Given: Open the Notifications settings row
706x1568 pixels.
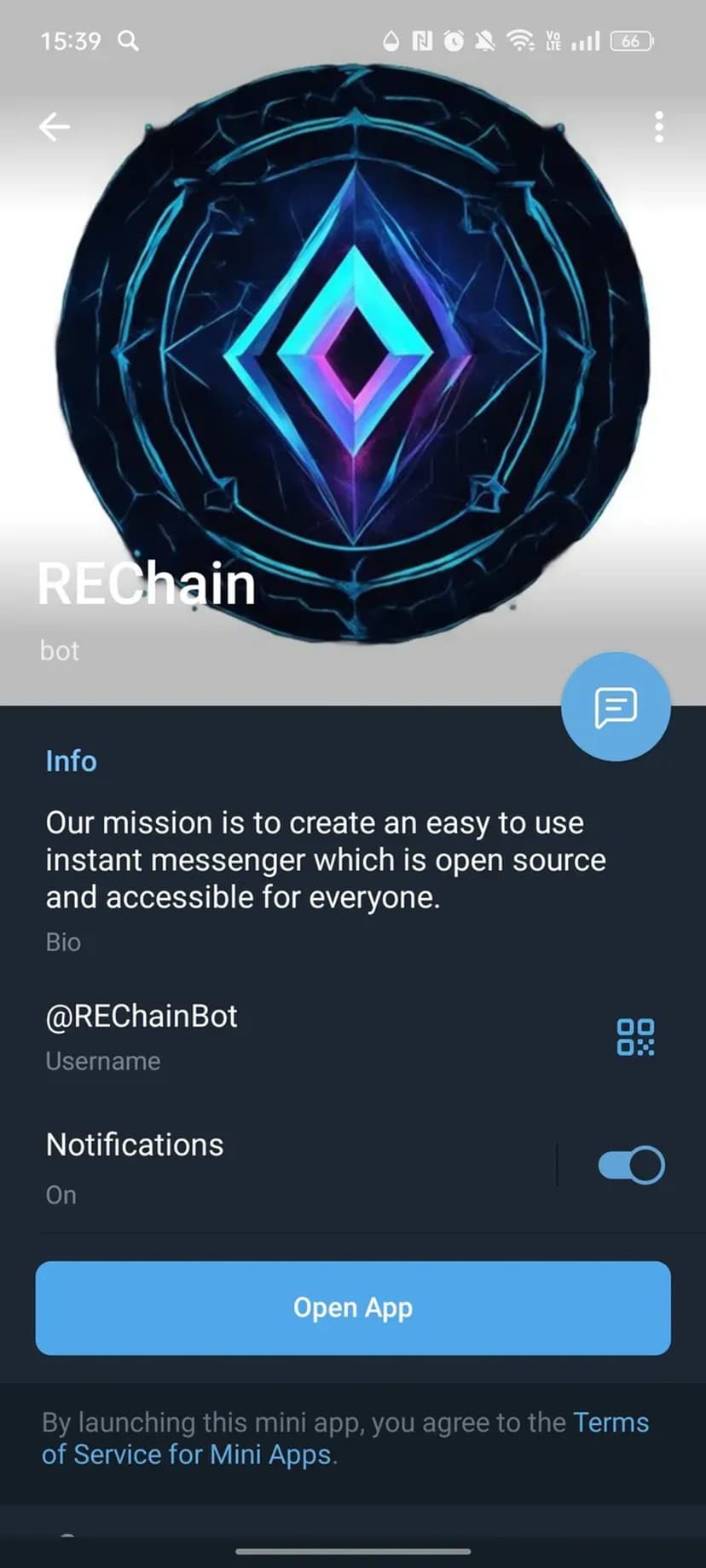Looking at the screenshot, I should [x=256, y=1165].
